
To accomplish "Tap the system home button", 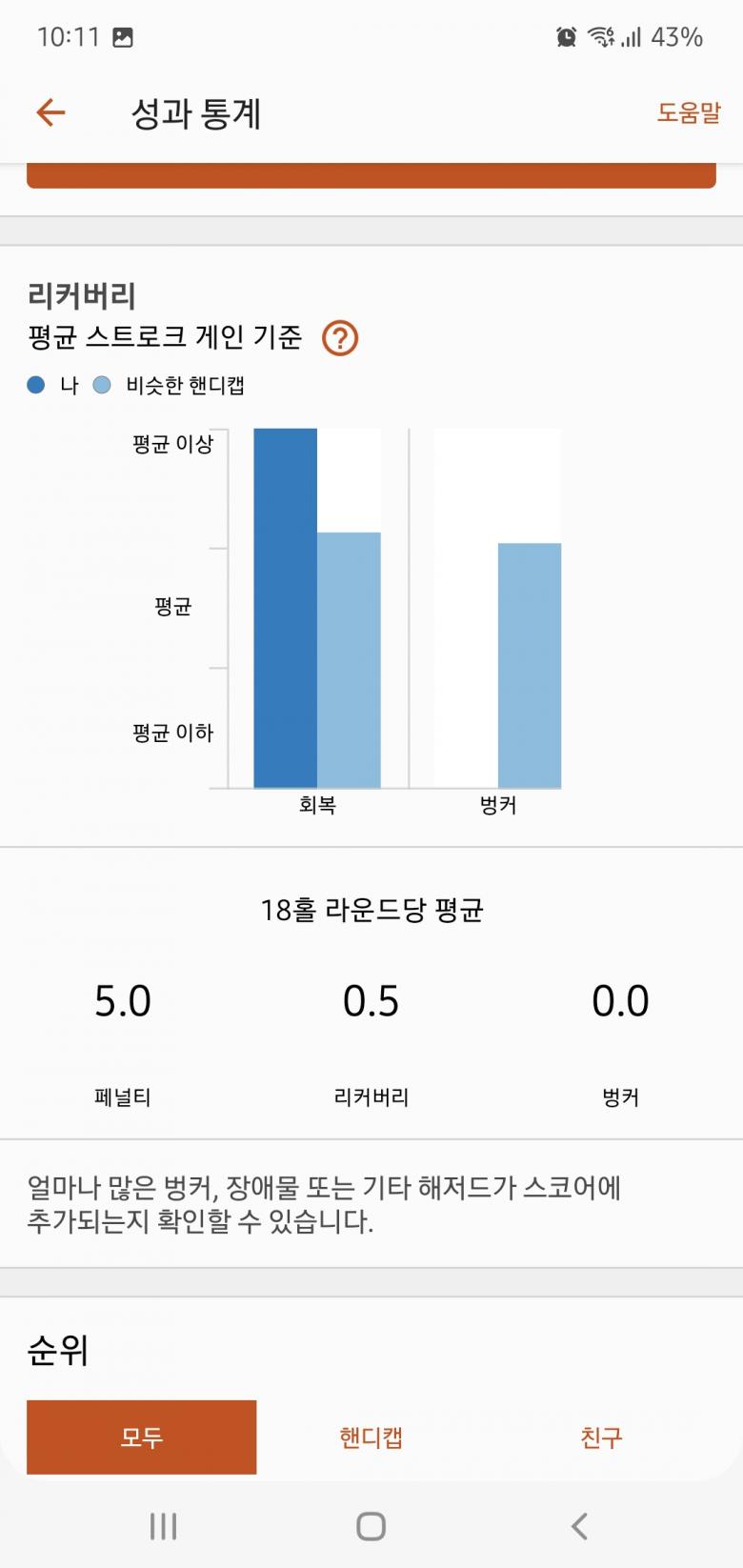I will (371, 1526).
